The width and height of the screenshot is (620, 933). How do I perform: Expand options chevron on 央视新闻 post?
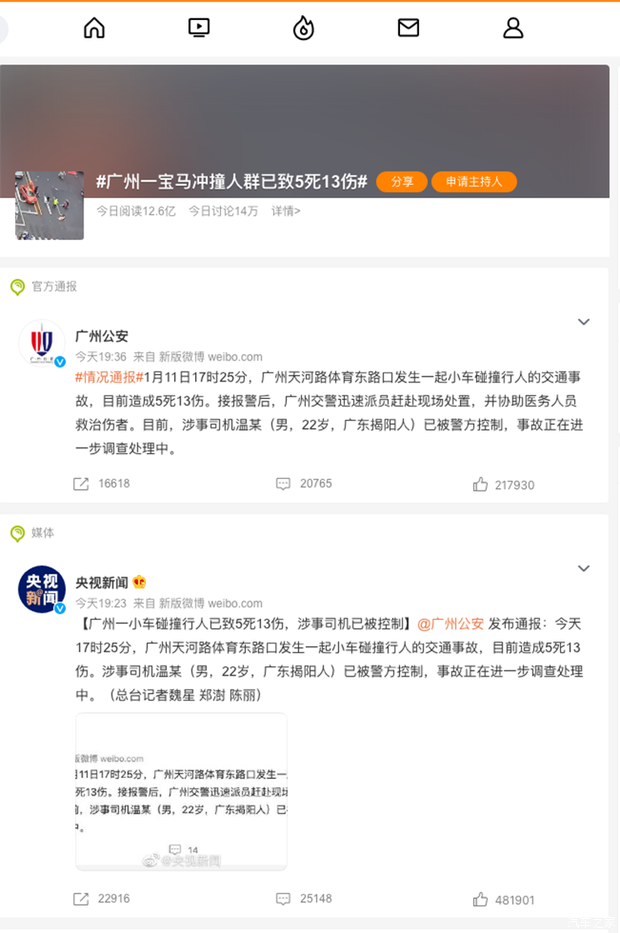[x=584, y=568]
